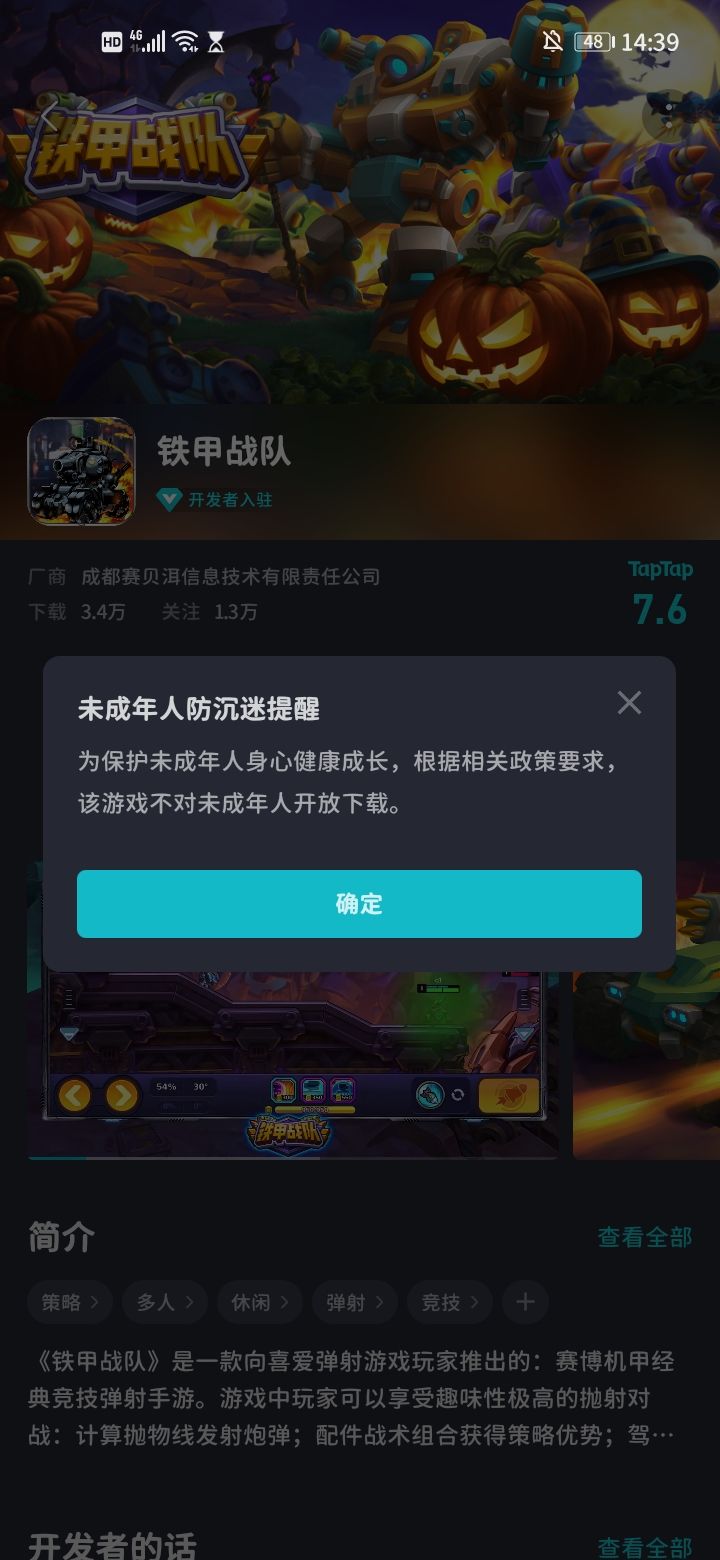This screenshot has width=720, height=1560.
Task: Tap the 铁甲战队 app icon
Action: (x=80, y=472)
